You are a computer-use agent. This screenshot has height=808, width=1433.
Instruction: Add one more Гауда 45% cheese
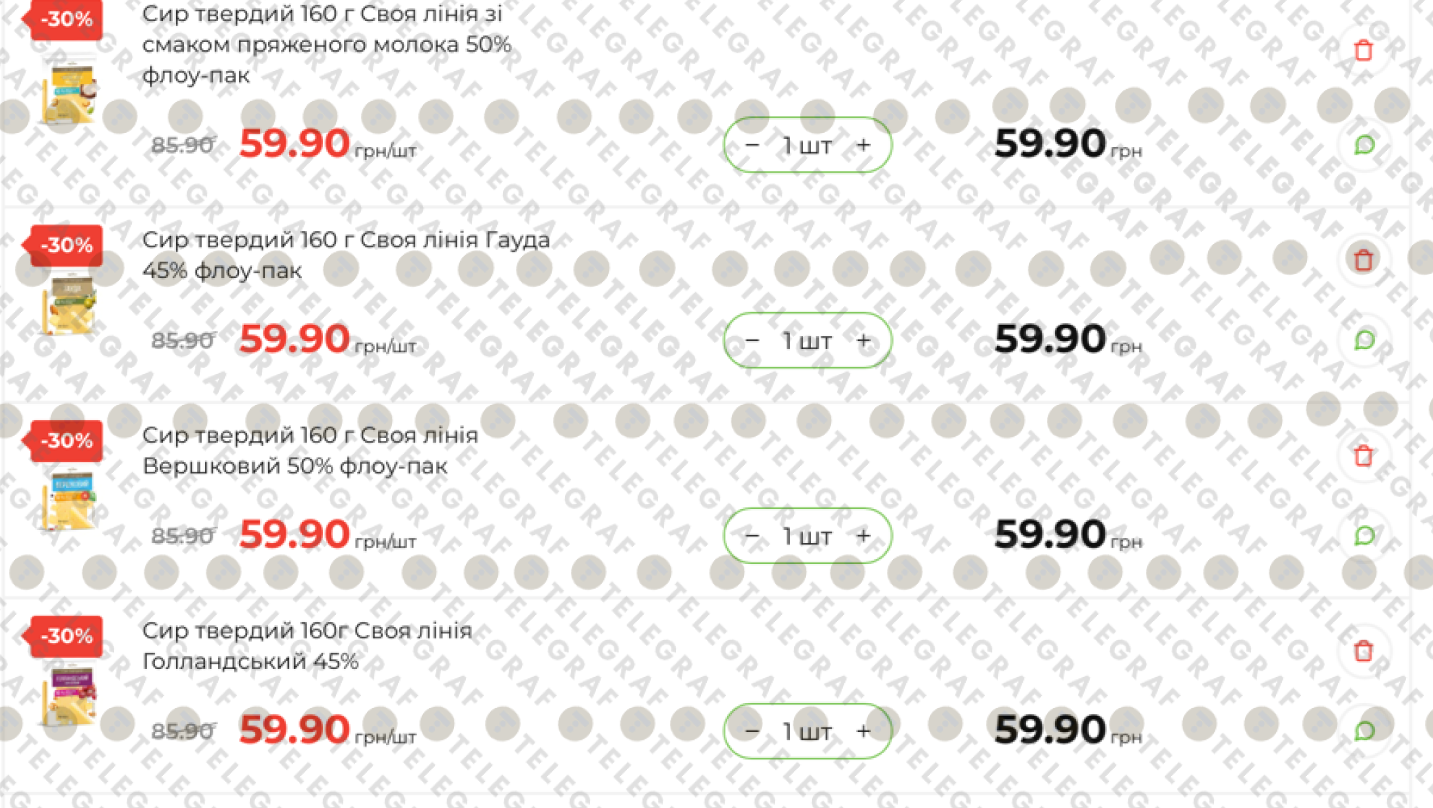[863, 340]
